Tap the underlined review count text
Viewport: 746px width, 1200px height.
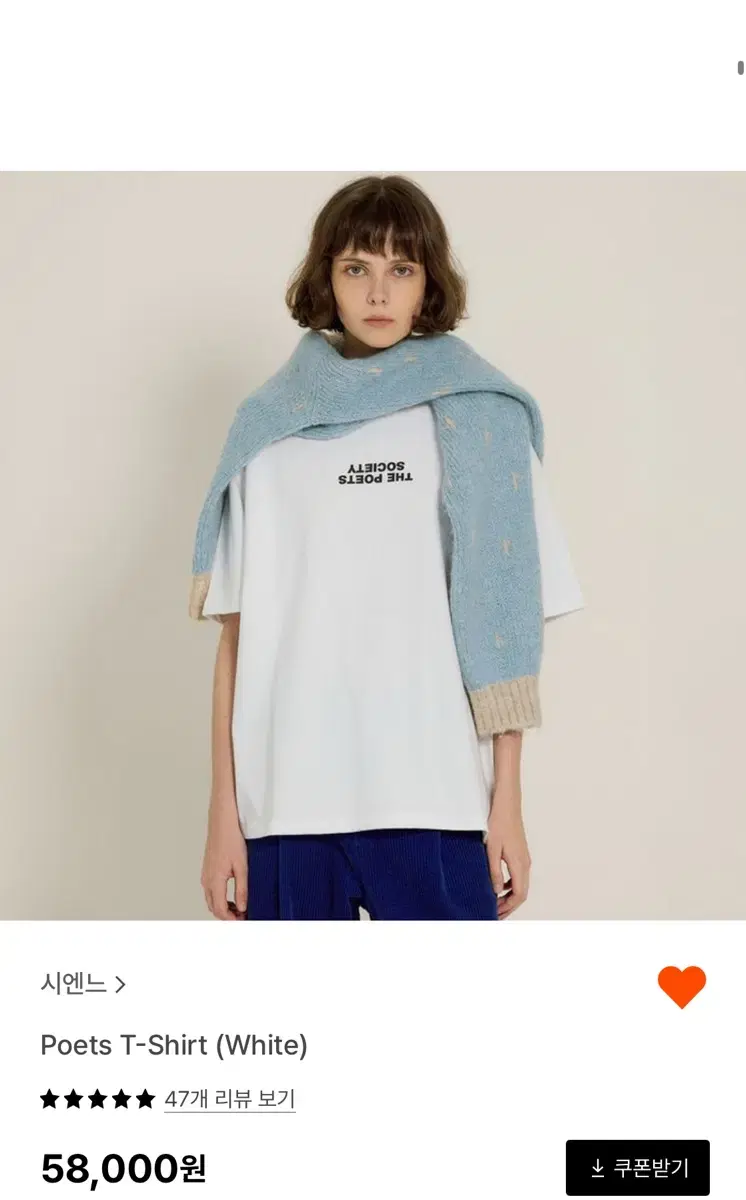pyautogui.click(x=230, y=1097)
